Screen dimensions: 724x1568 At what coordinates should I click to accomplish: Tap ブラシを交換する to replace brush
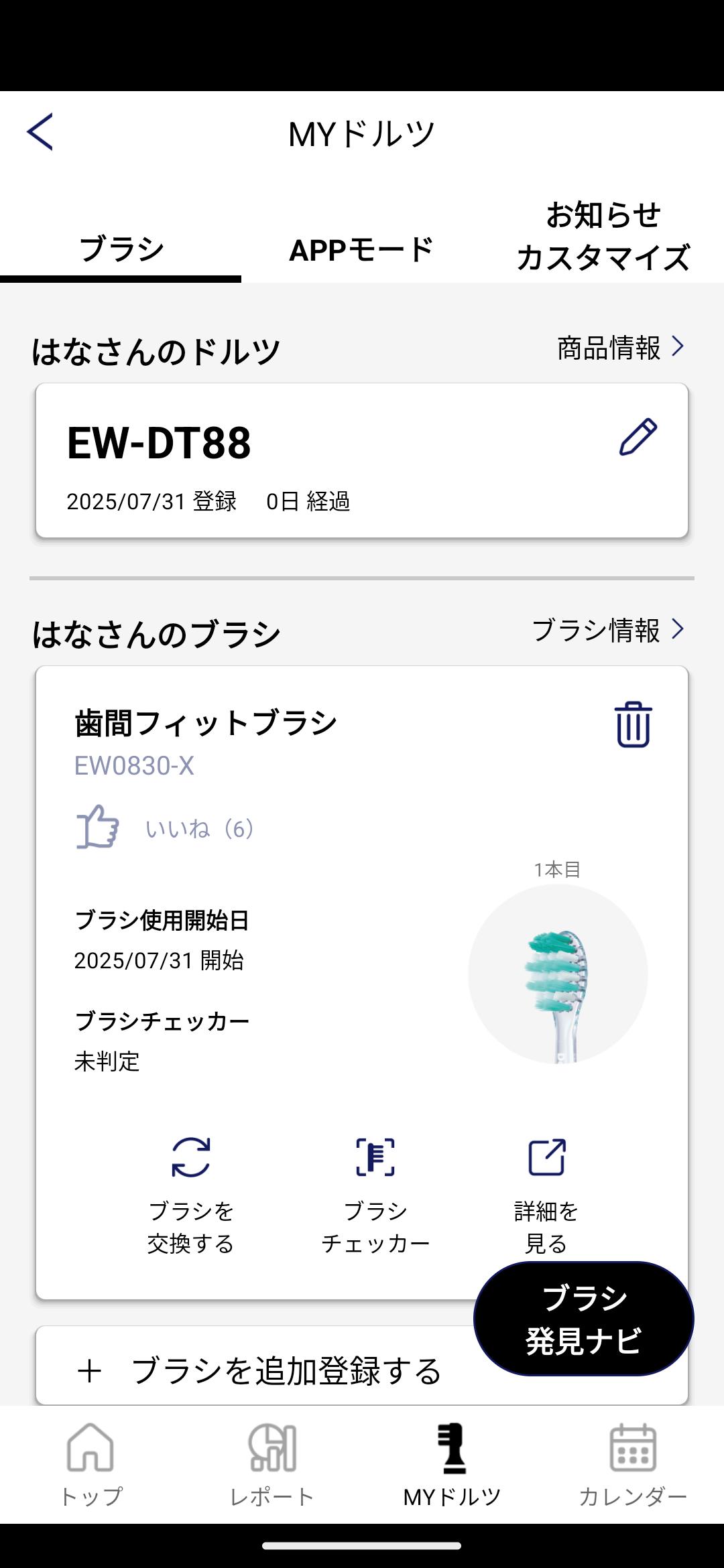(191, 1194)
